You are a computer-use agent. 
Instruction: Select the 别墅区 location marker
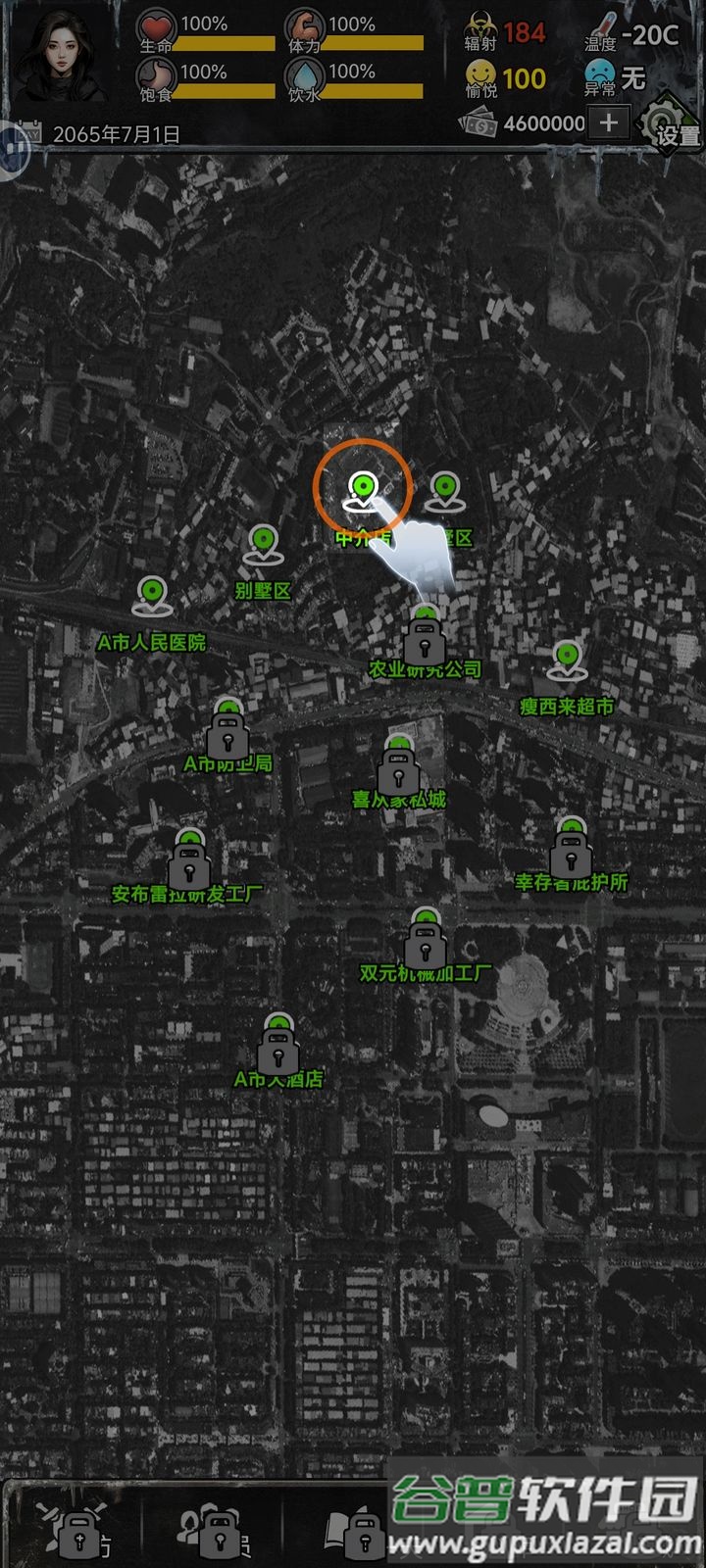point(263,545)
